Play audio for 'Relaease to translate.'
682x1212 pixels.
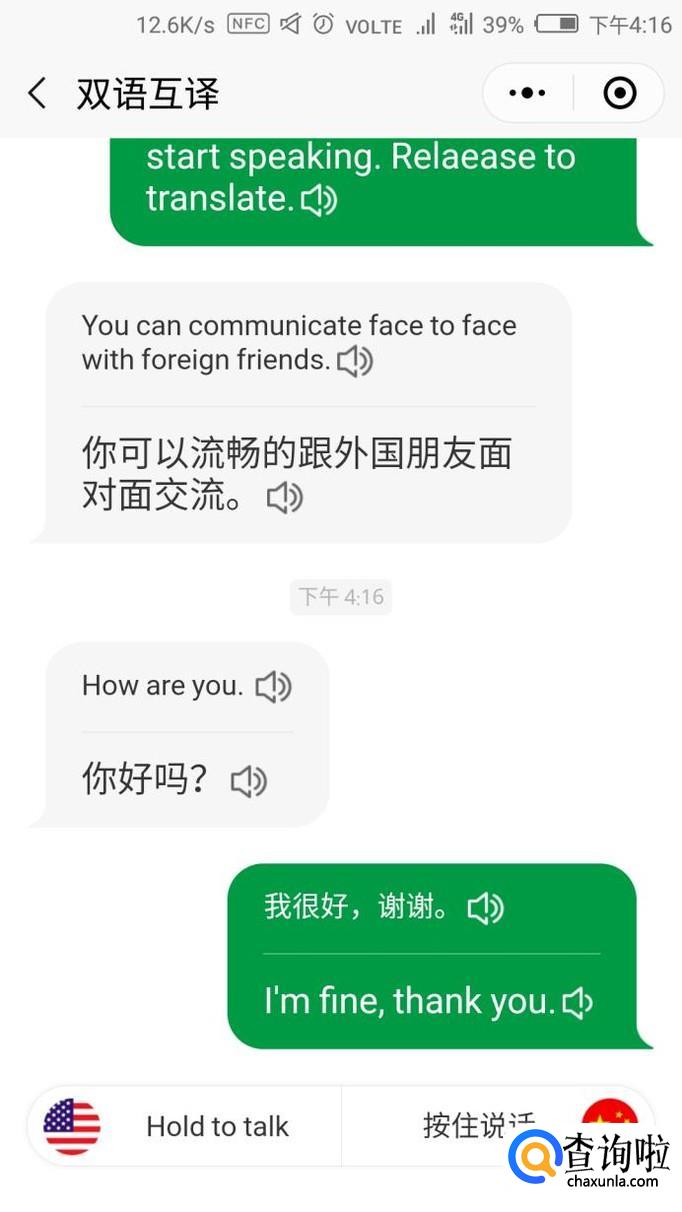point(320,200)
